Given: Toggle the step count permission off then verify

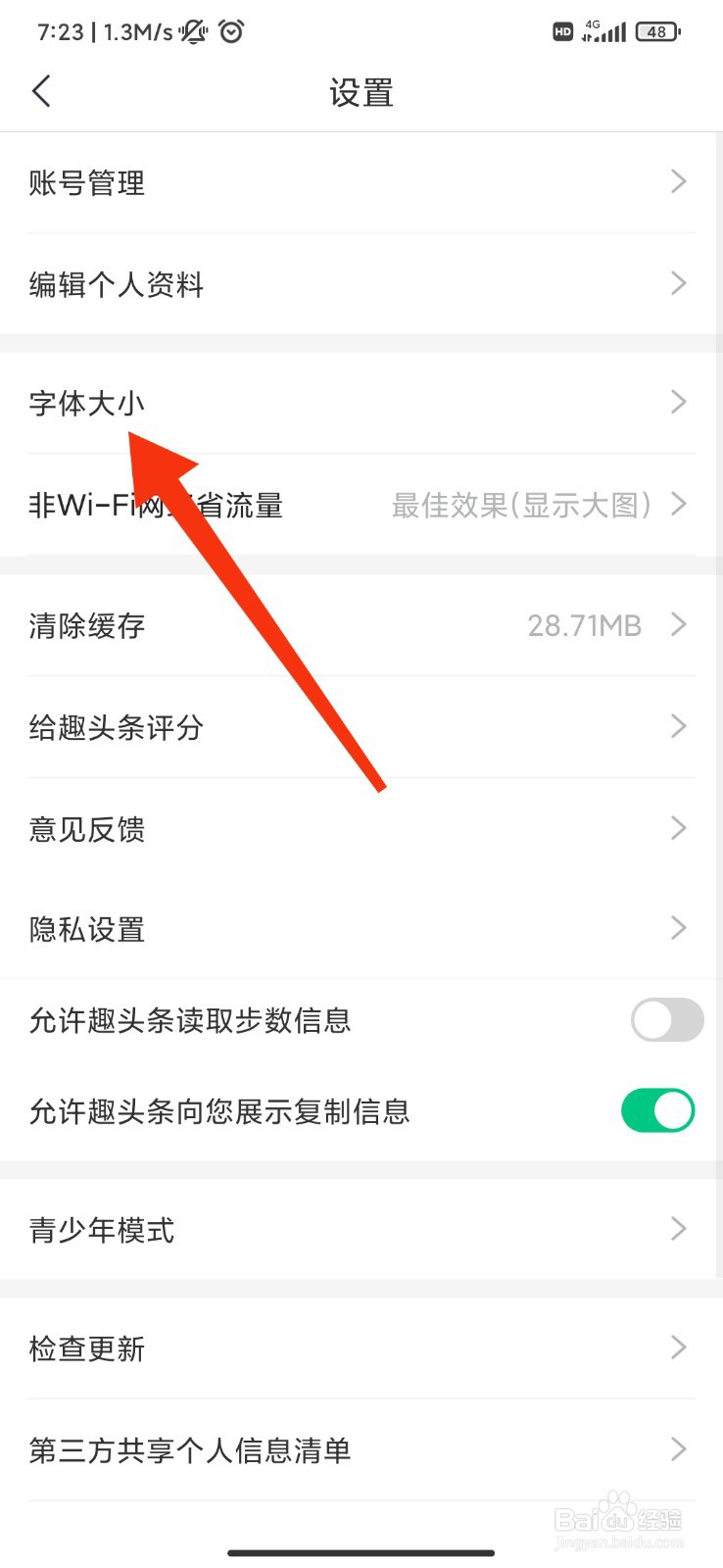Looking at the screenshot, I should (x=666, y=1020).
